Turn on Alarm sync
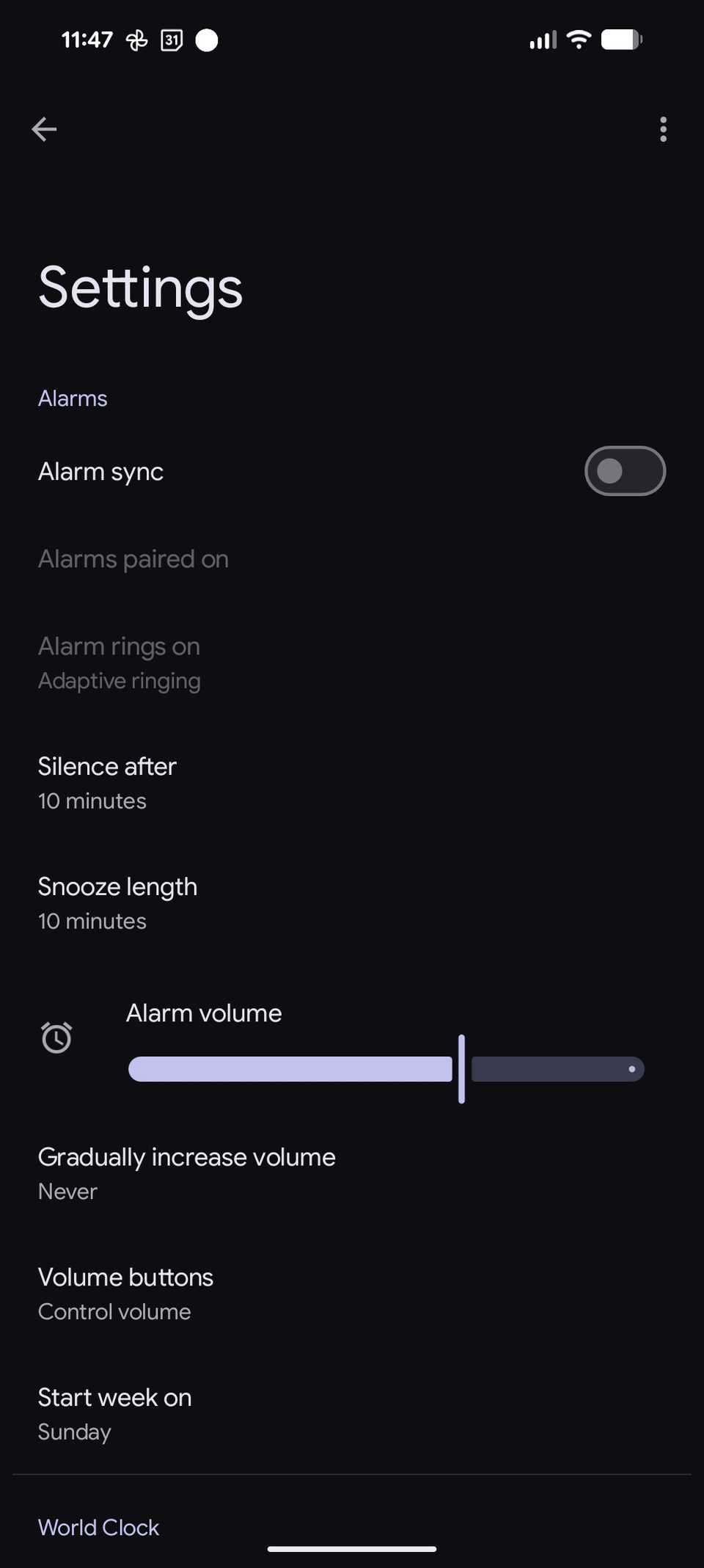 pos(624,471)
